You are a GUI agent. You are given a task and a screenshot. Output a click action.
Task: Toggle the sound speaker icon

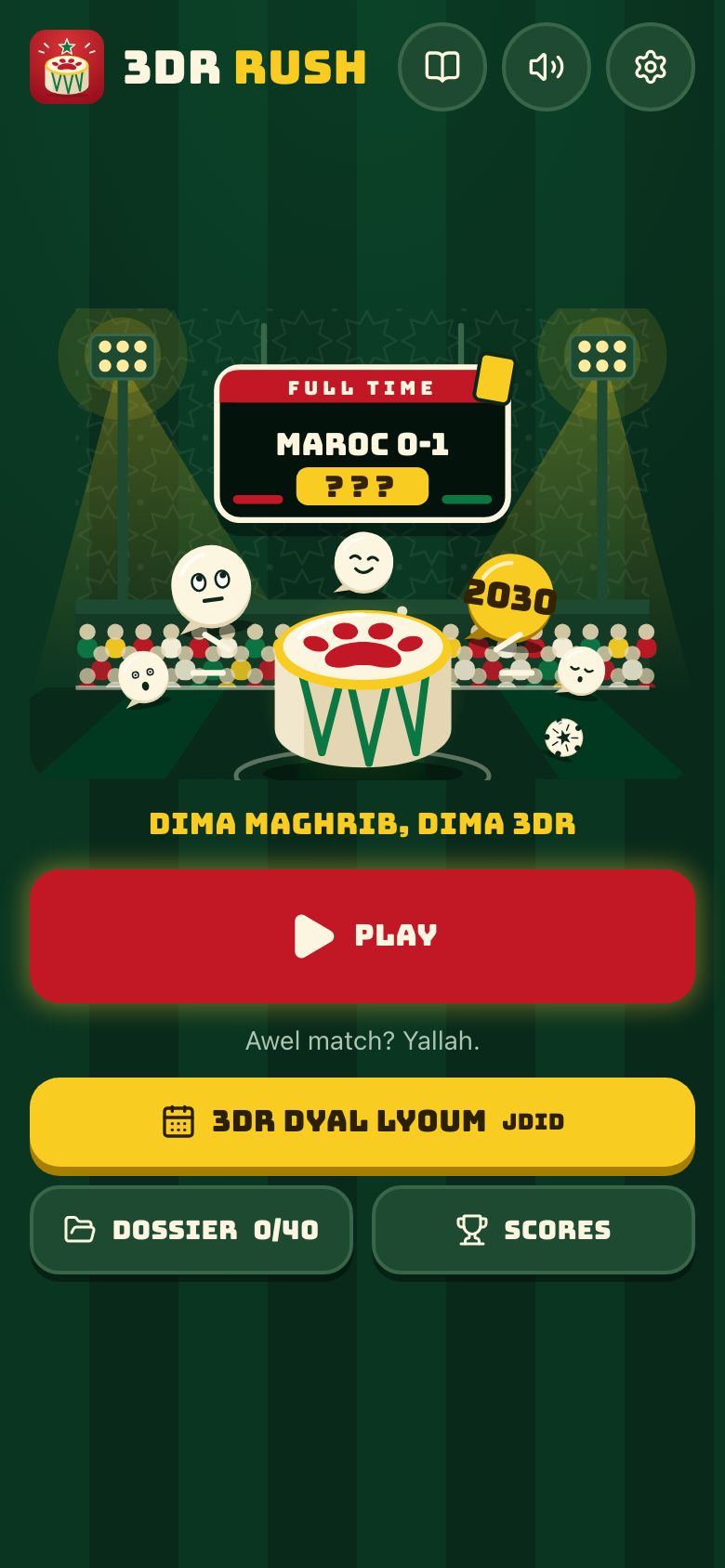[x=547, y=67]
